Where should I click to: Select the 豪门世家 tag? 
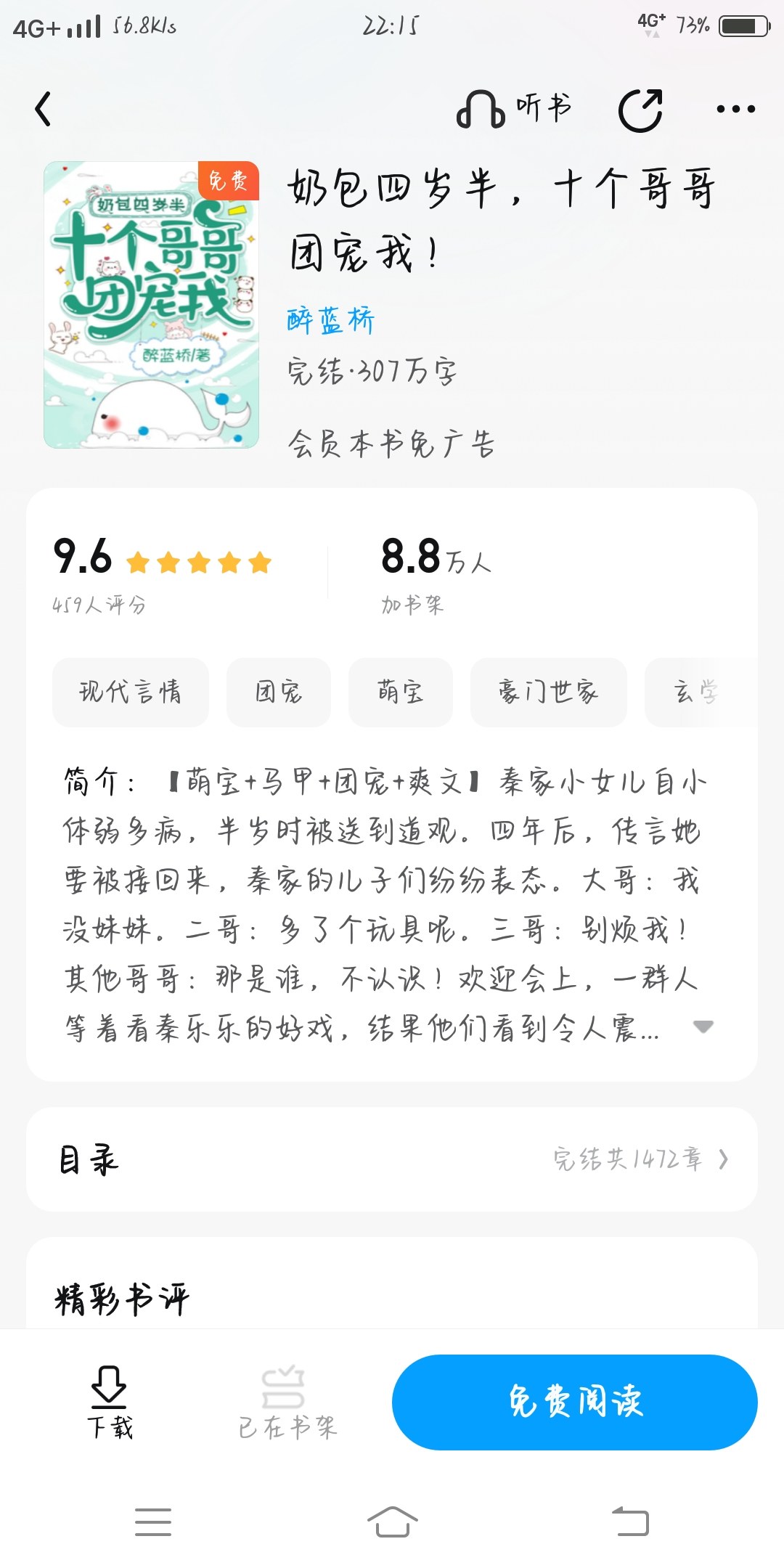click(548, 692)
